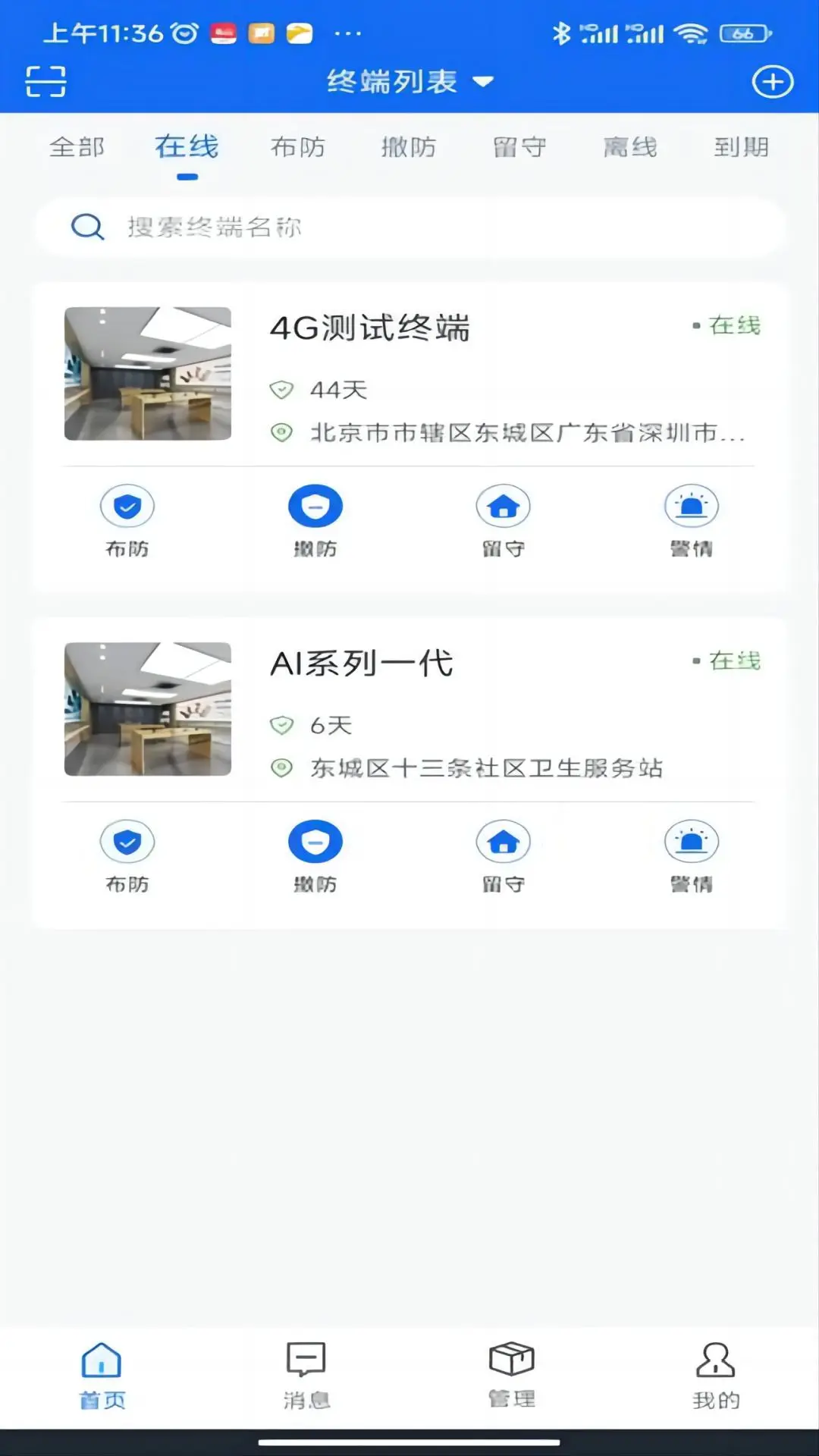Open the 管理 tab
The image size is (819, 1456).
point(512,1374)
